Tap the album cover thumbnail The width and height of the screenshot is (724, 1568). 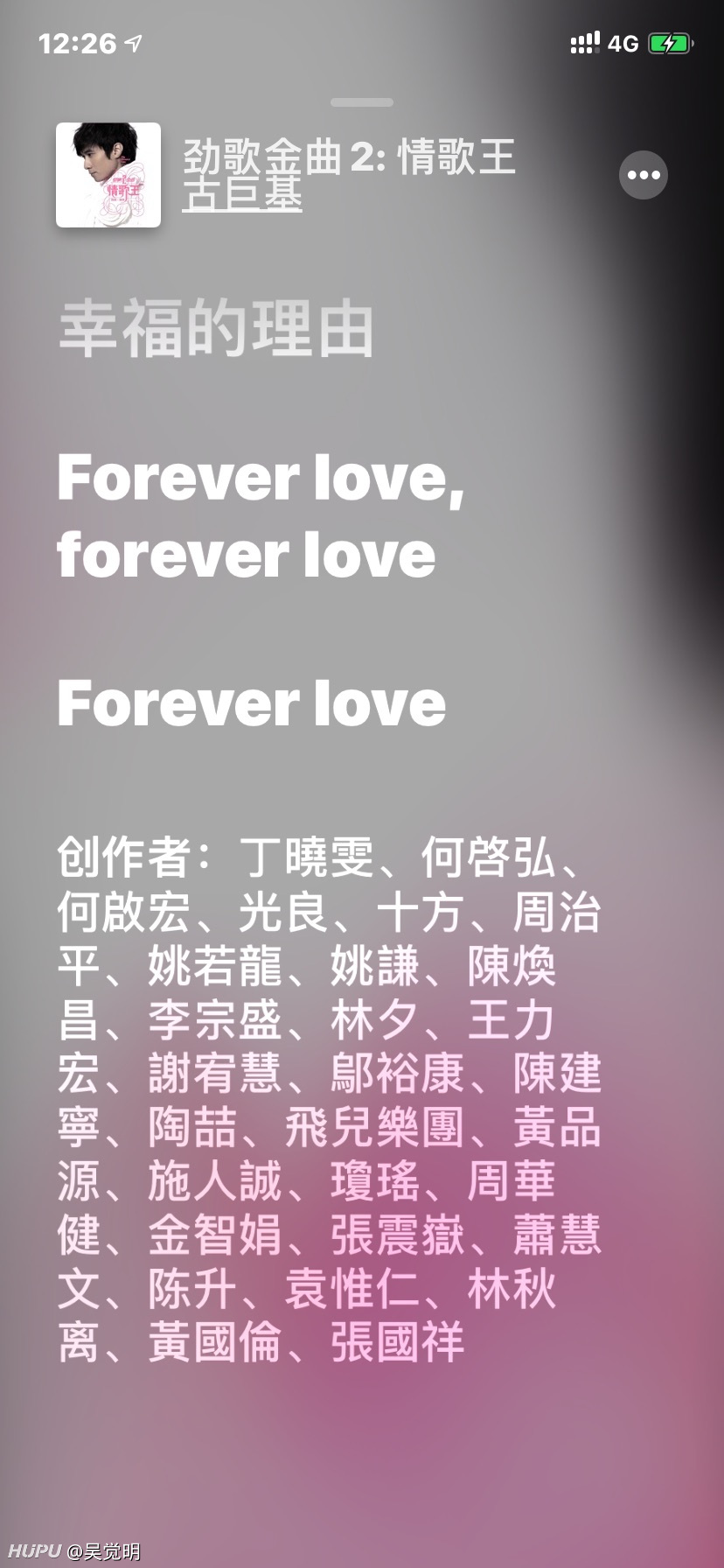coord(108,175)
